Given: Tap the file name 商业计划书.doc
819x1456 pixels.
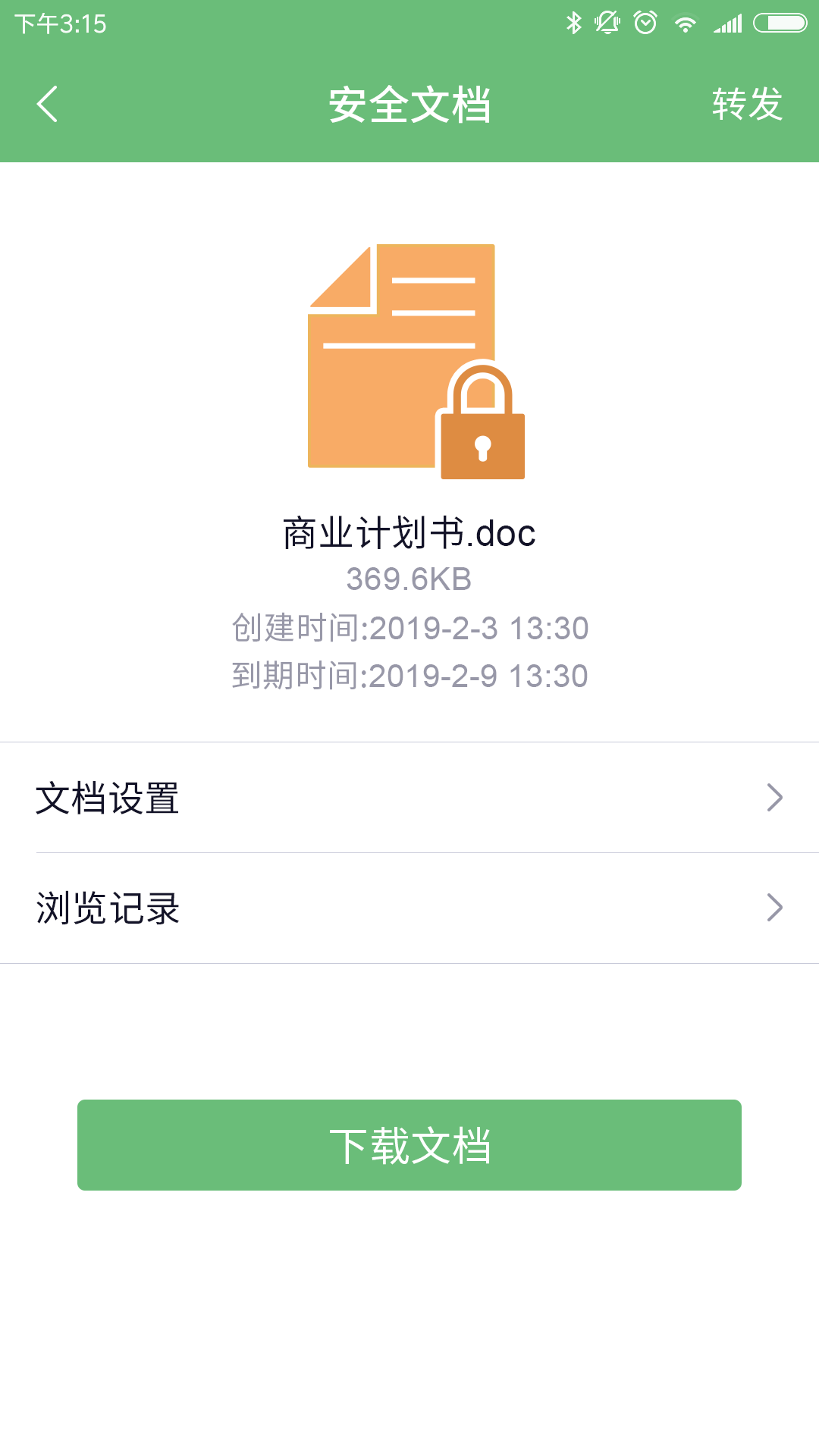Looking at the screenshot, I should (x=409, y=533).
